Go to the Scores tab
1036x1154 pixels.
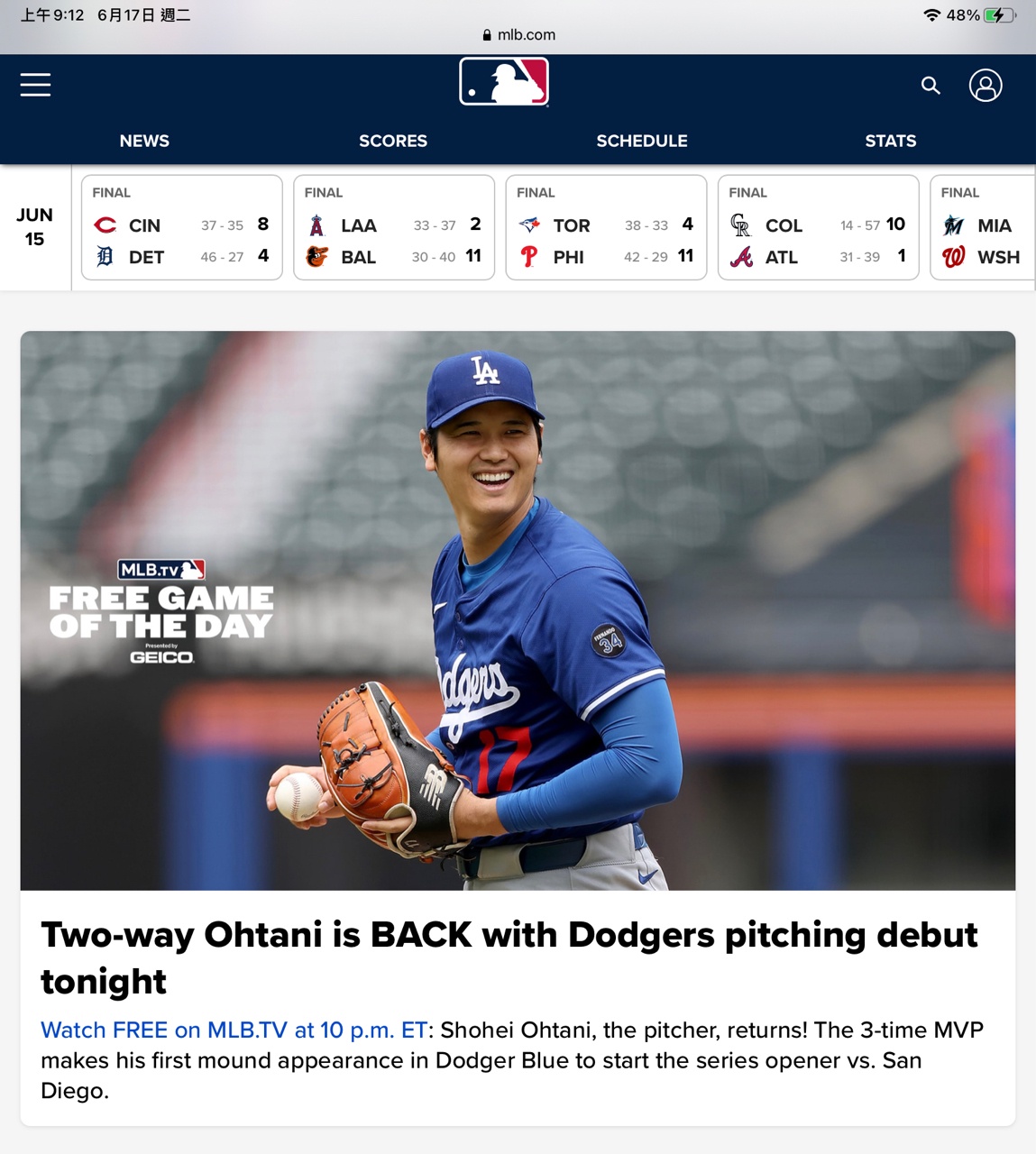click(x=393, y=141)
